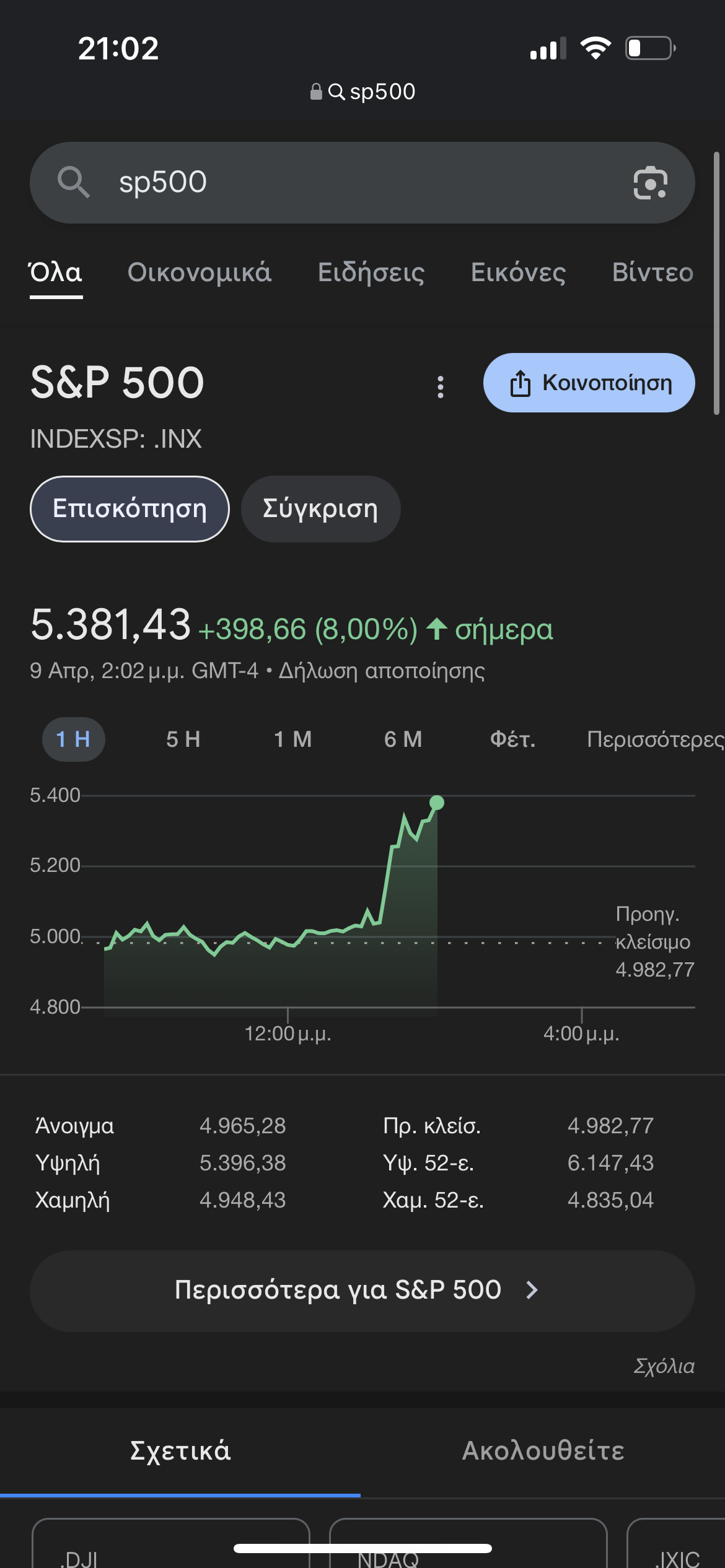Switch to the Ακολουθείτε tab

pos(543,1451)
